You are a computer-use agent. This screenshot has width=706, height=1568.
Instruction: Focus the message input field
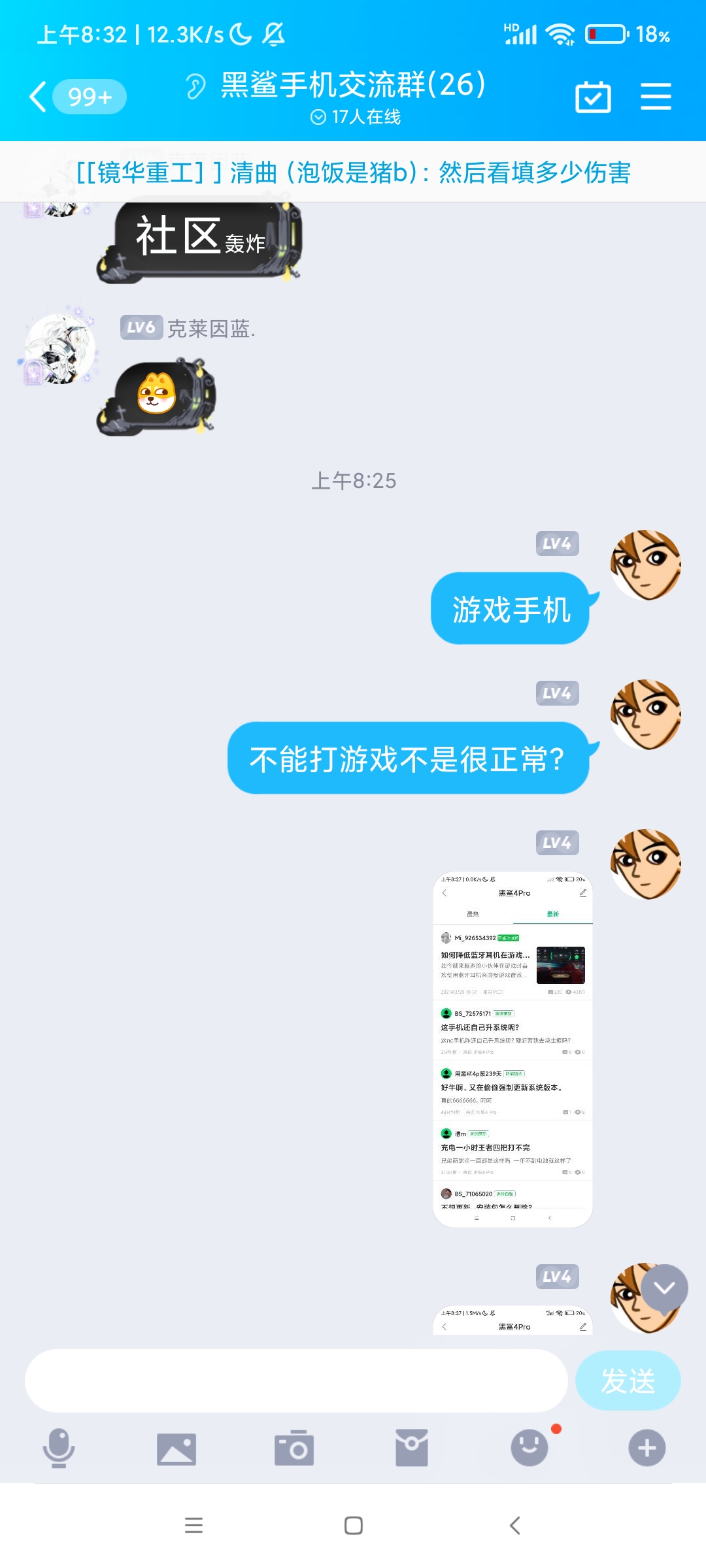[296, 1380]
